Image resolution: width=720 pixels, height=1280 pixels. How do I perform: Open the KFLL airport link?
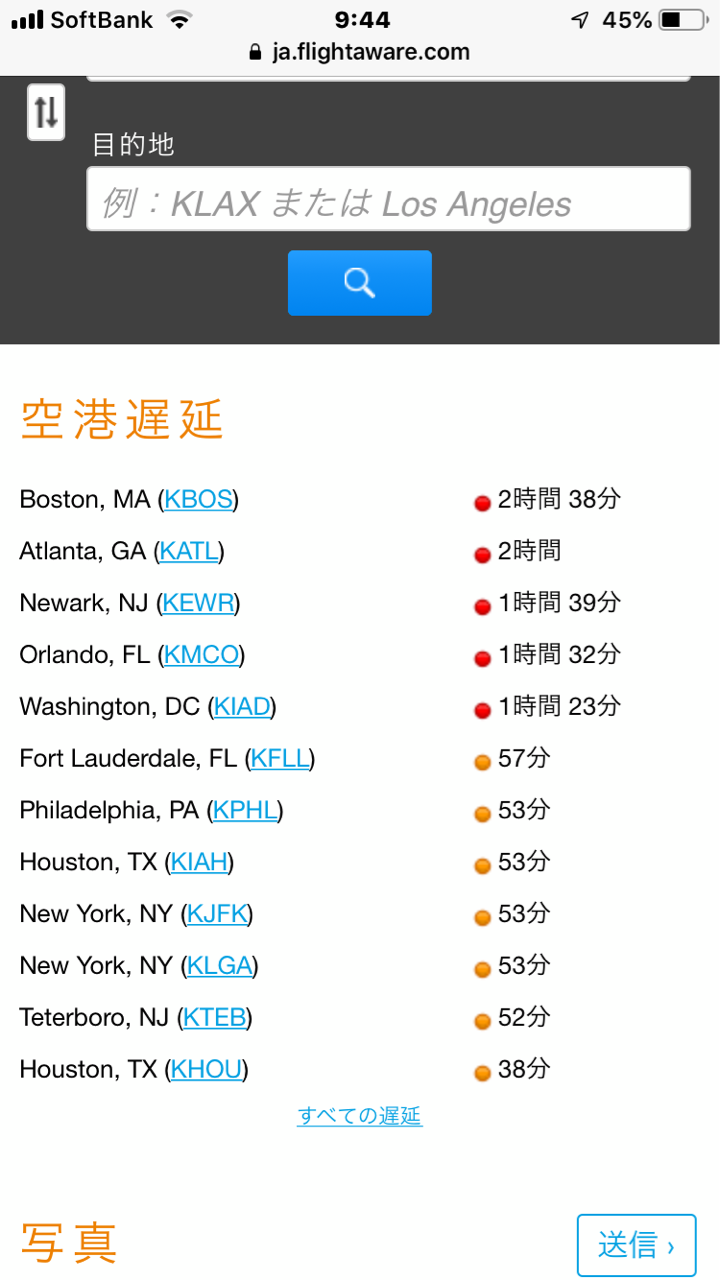click(x=279, y=759)
